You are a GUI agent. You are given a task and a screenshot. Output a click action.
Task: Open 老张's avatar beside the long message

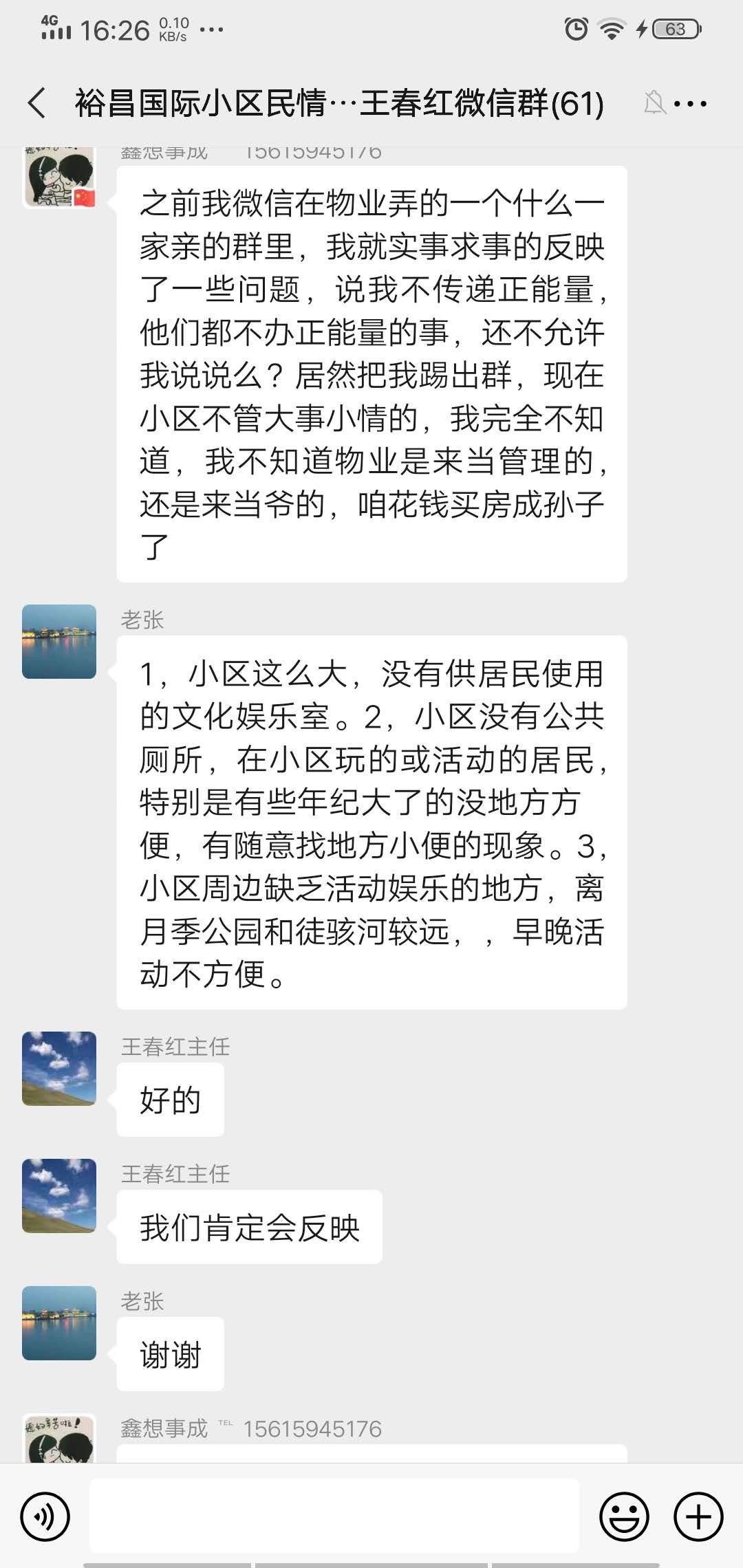coord(59,642)
